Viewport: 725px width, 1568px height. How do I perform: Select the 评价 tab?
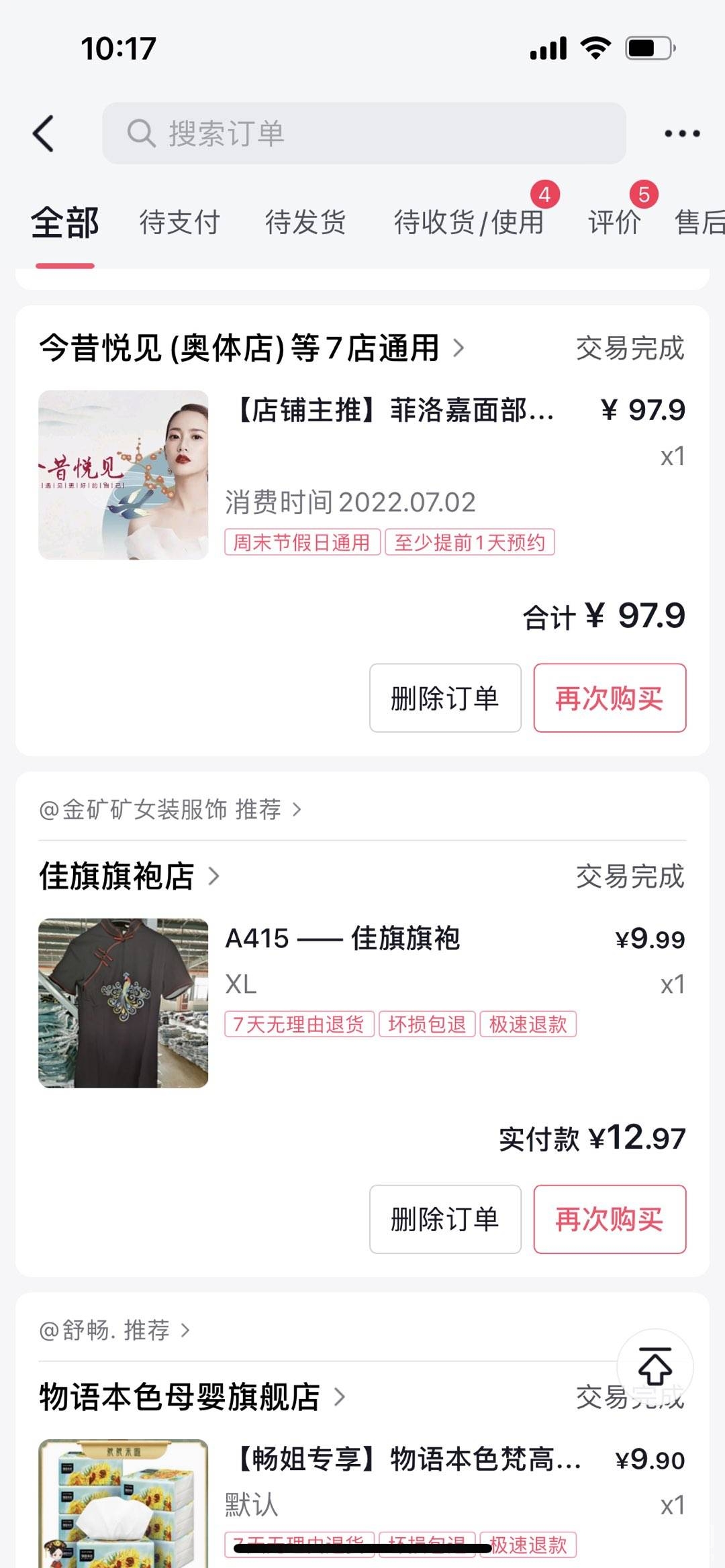614,223
